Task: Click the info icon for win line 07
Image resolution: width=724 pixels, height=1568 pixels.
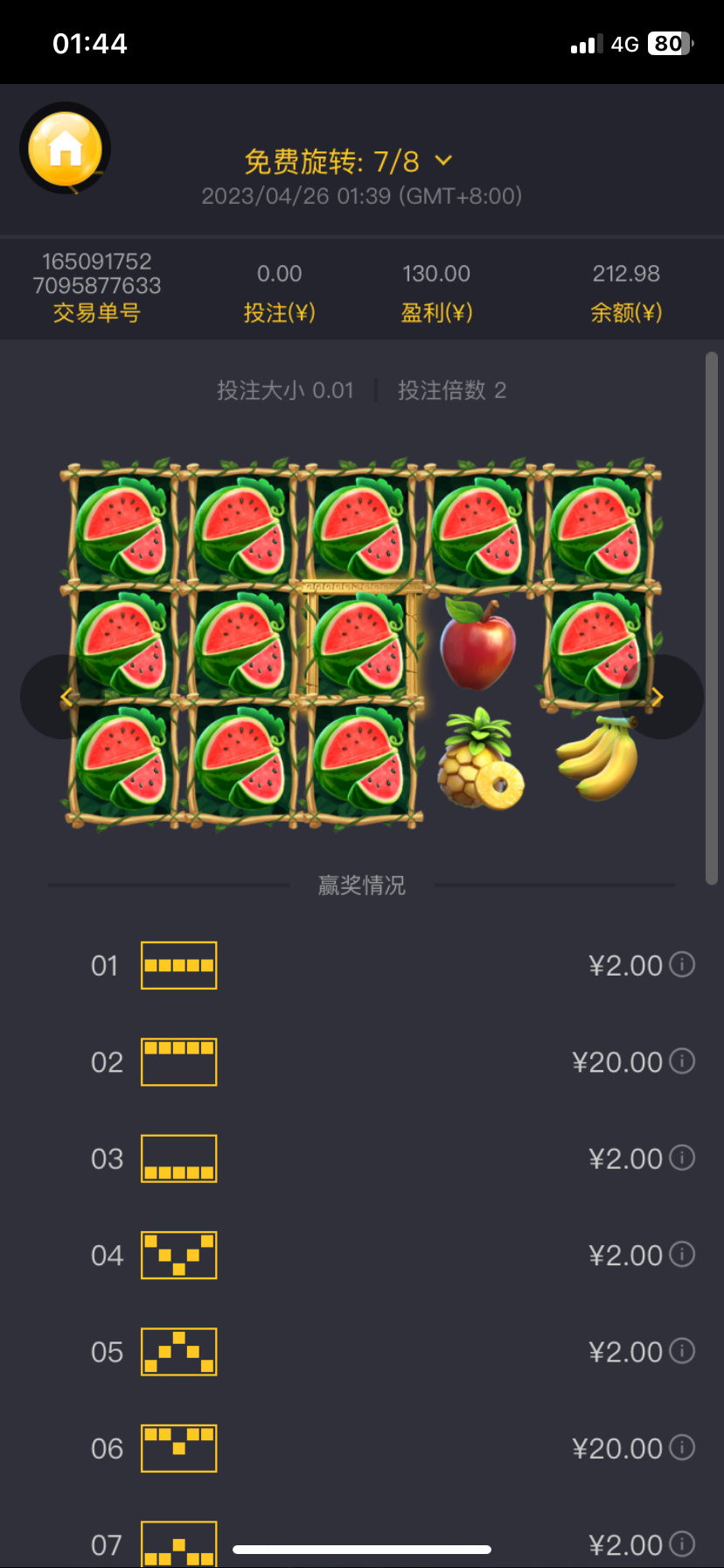Action: [681, 1543]
